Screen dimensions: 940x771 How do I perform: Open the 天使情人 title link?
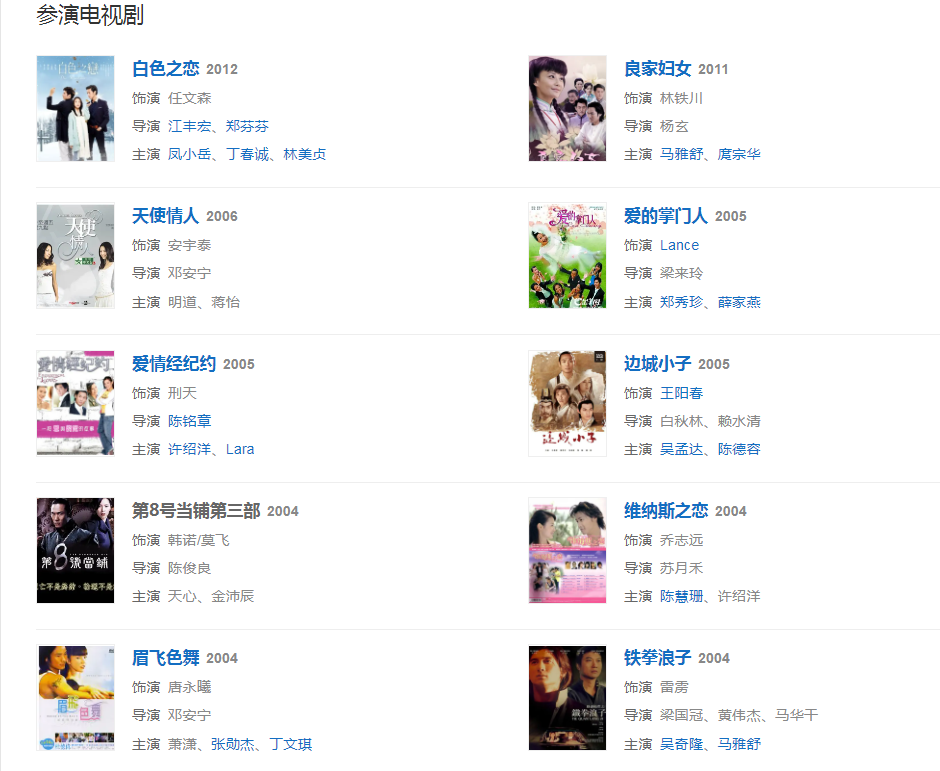point(166,216)
